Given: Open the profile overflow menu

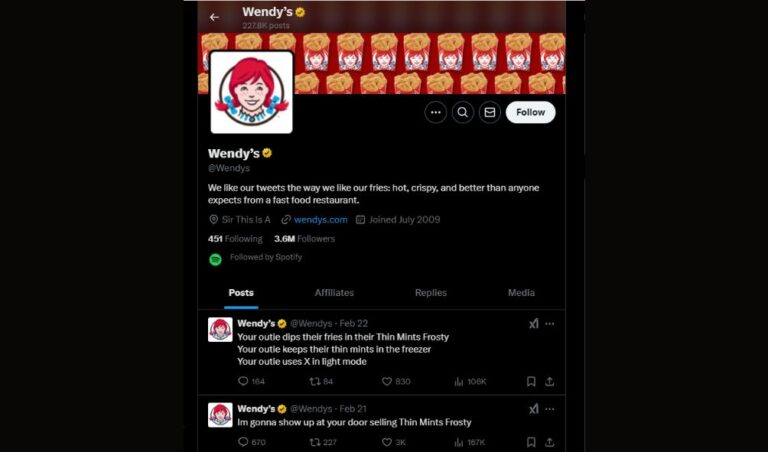Looking at the screenshot, I should click(x=435, y=113).
